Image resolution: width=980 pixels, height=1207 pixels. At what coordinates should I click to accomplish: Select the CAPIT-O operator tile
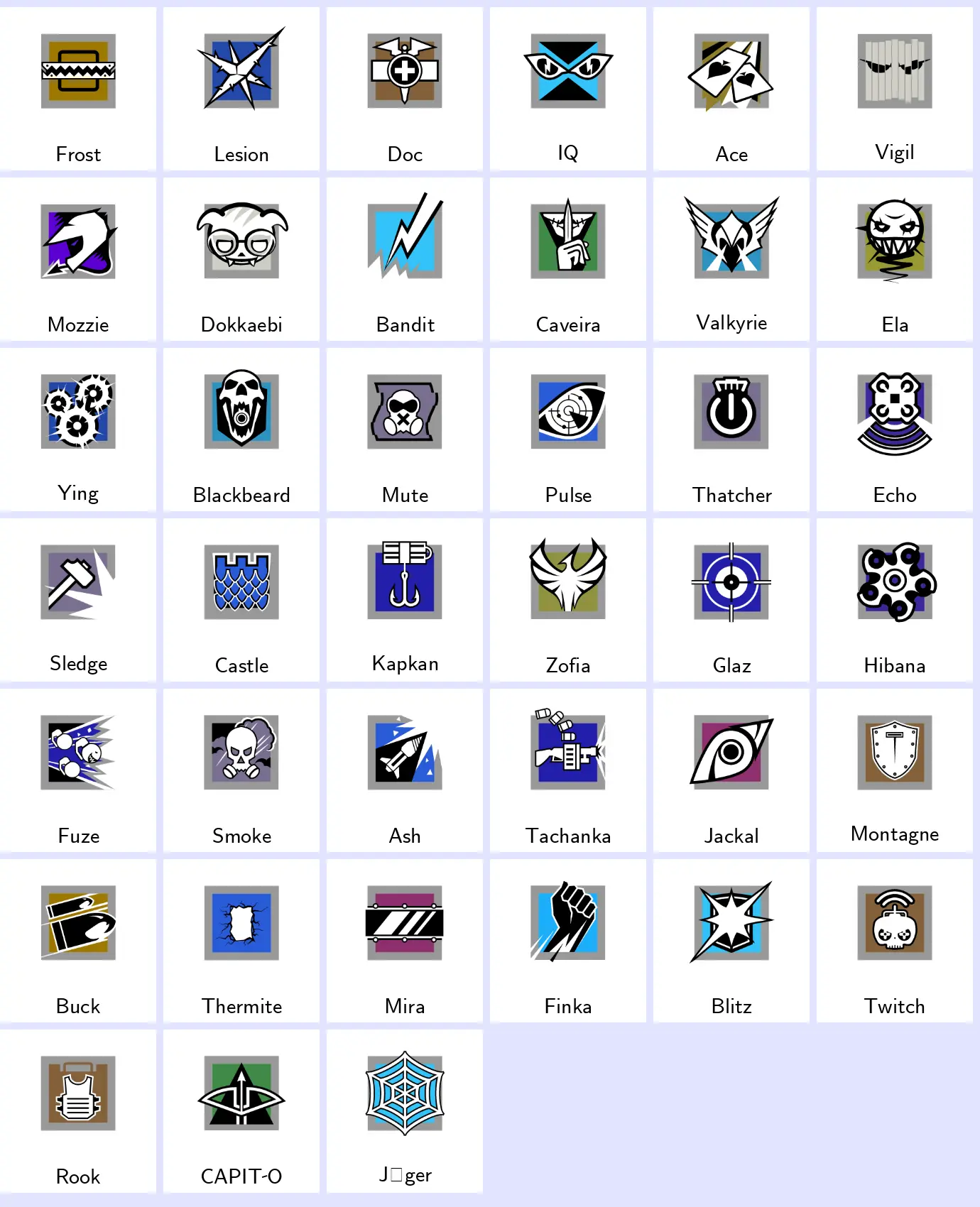point(241,1111)
